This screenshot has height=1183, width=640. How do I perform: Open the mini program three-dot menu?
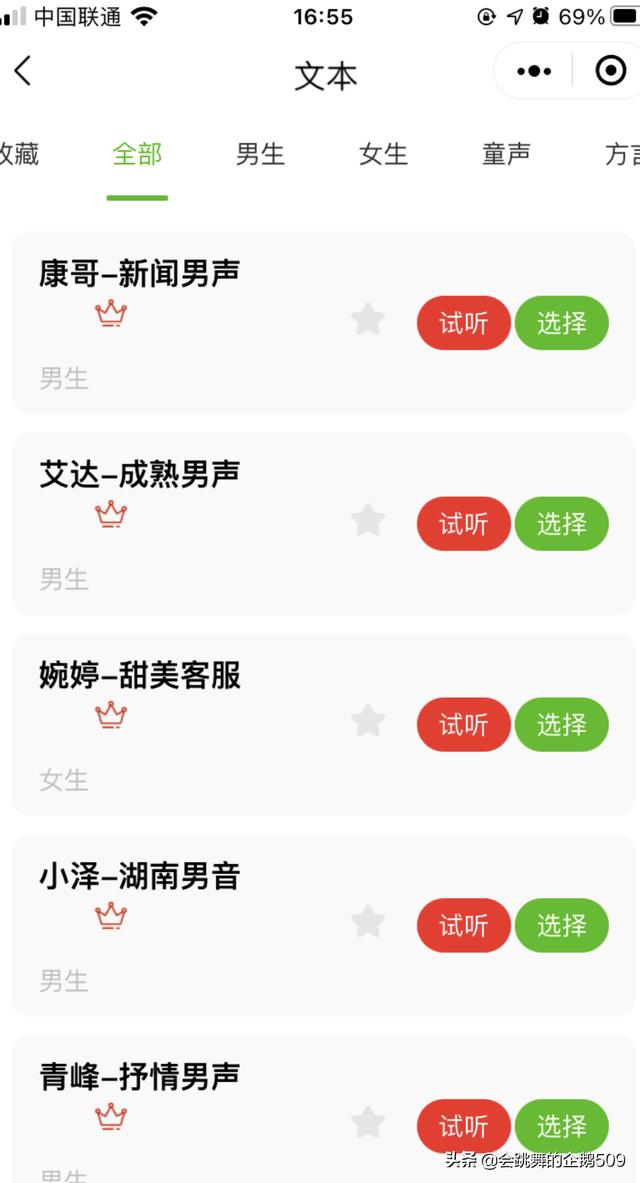pyautogui.click(x=534, y=72)
